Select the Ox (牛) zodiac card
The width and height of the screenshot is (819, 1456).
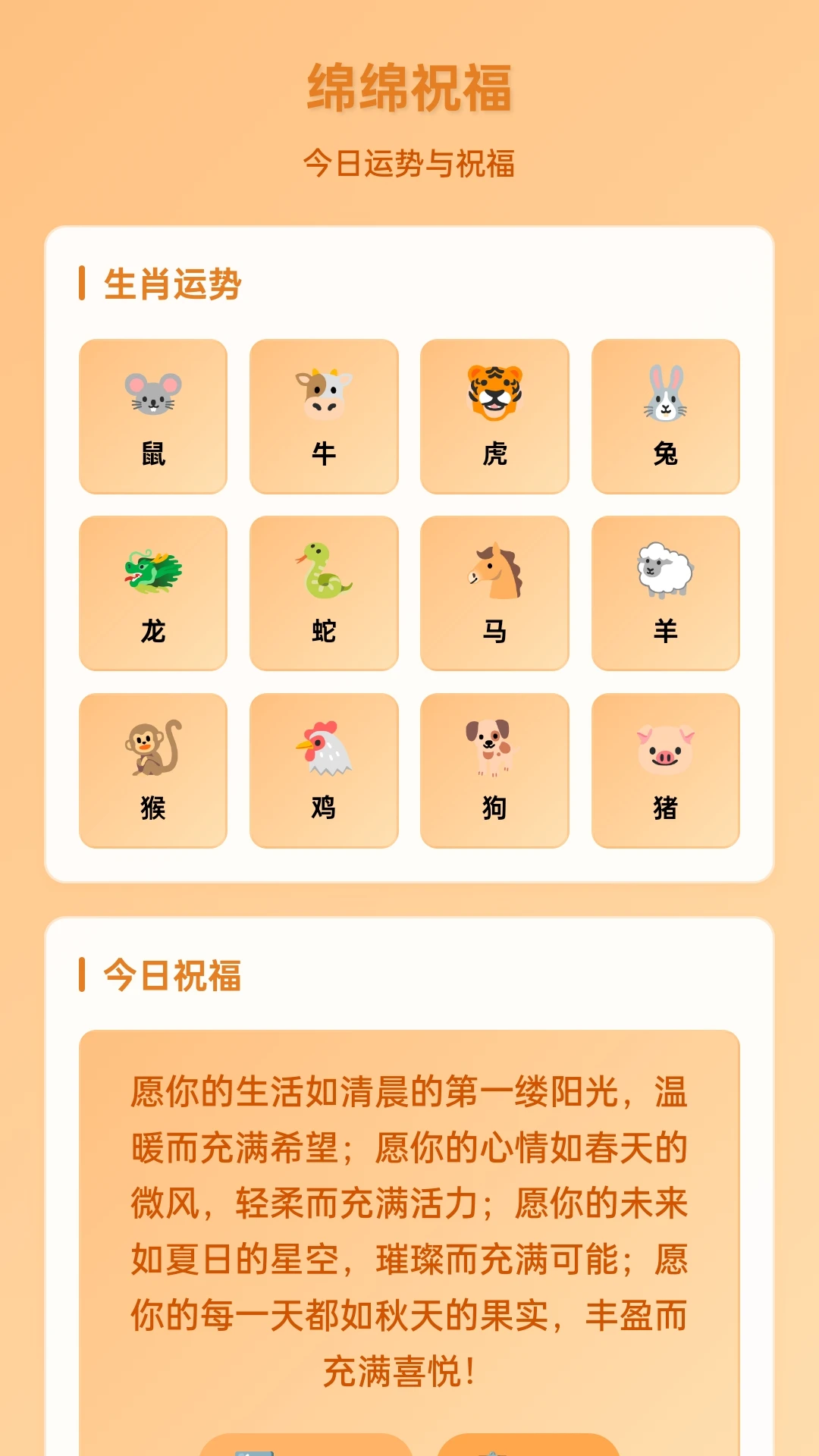click(x=322, y=416)
